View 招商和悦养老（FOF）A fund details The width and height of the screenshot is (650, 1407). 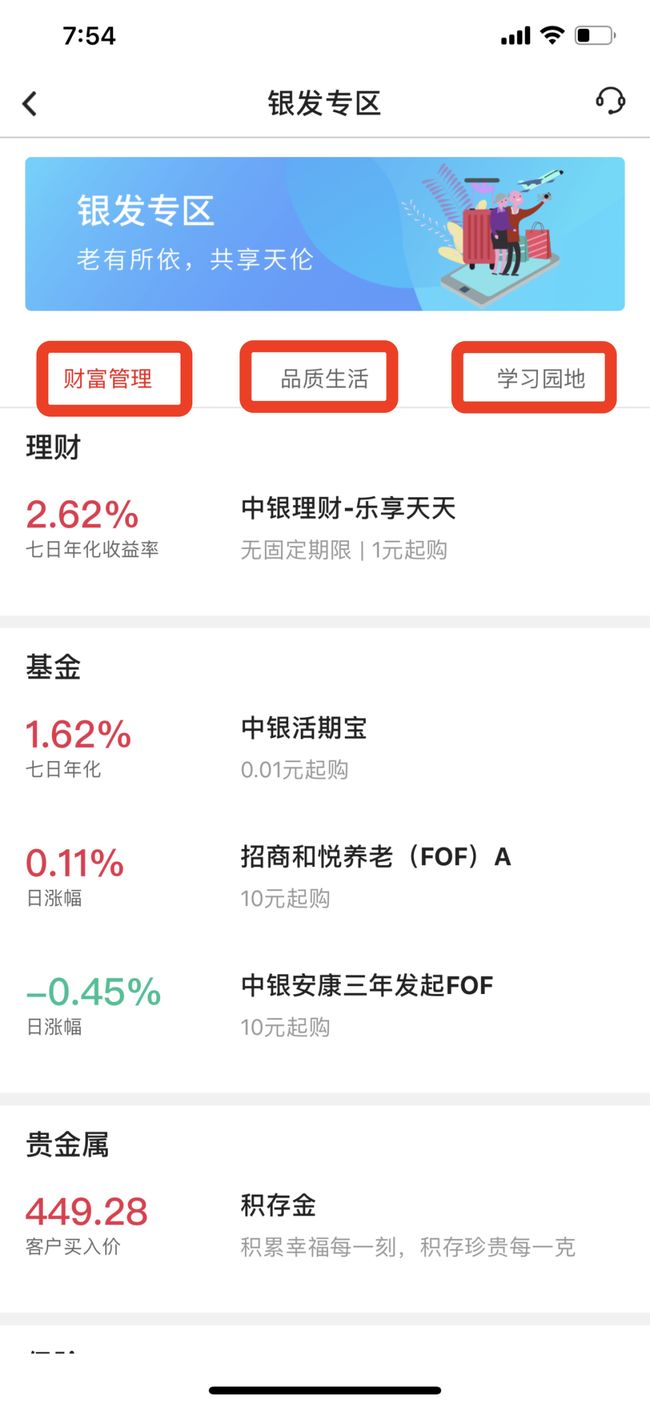click(x=325, y=877)
